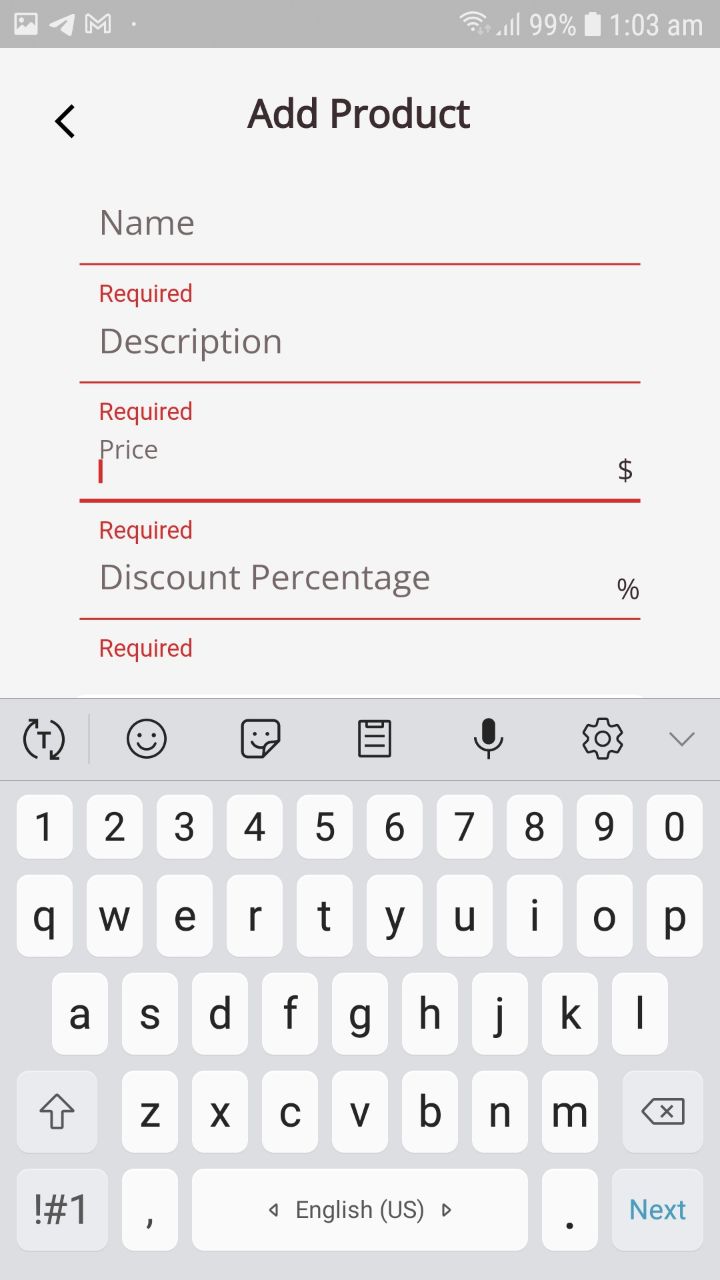Tap the Next key on keyboard
Viewport: 720px width, 1280px height.
click(x=657, y=1210)
